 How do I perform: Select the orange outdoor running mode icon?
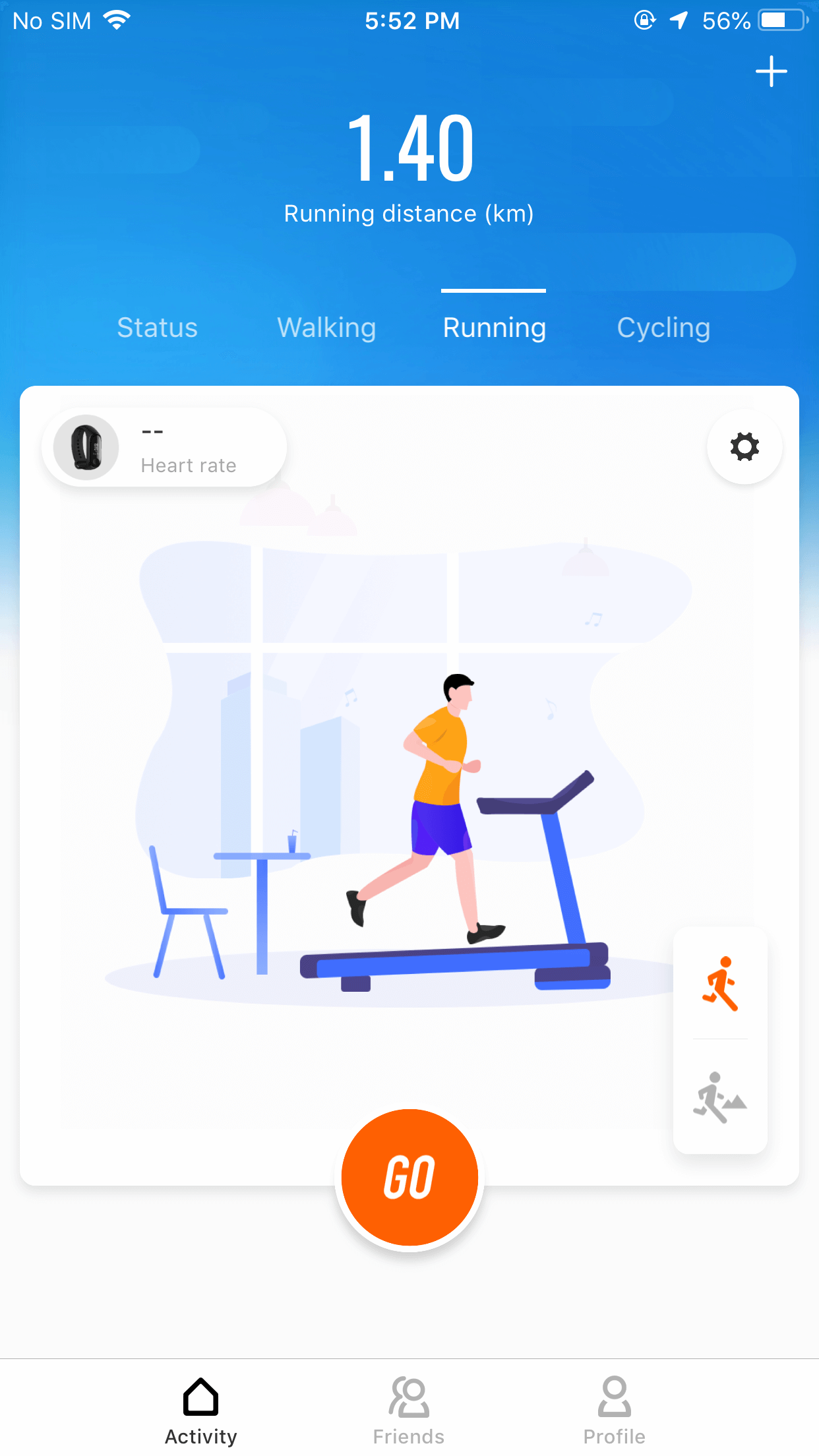click(x=720, y=984)
